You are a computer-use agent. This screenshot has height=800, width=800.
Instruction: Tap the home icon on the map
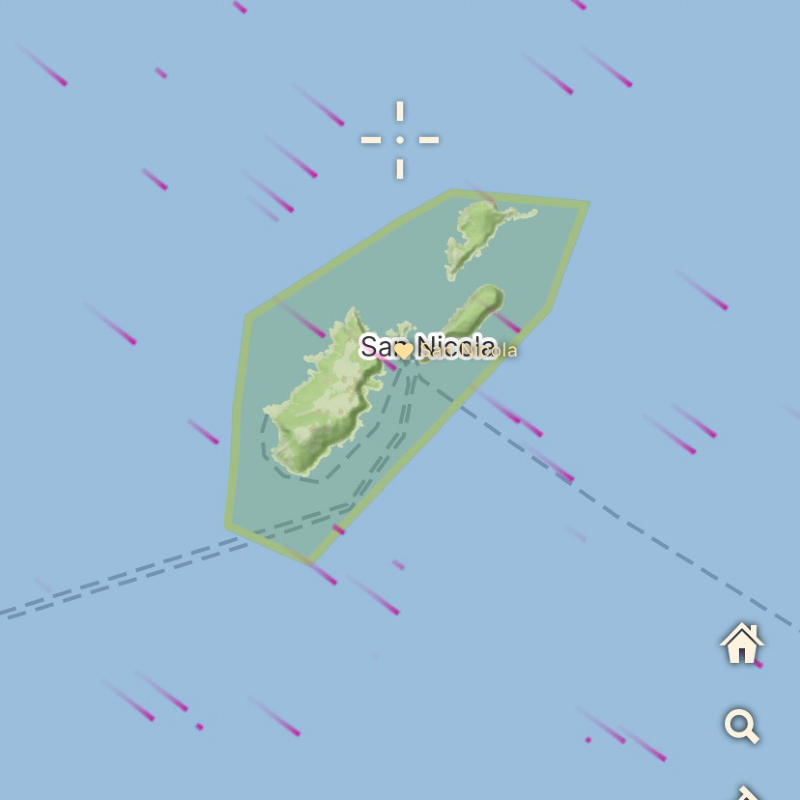point(742,643)
